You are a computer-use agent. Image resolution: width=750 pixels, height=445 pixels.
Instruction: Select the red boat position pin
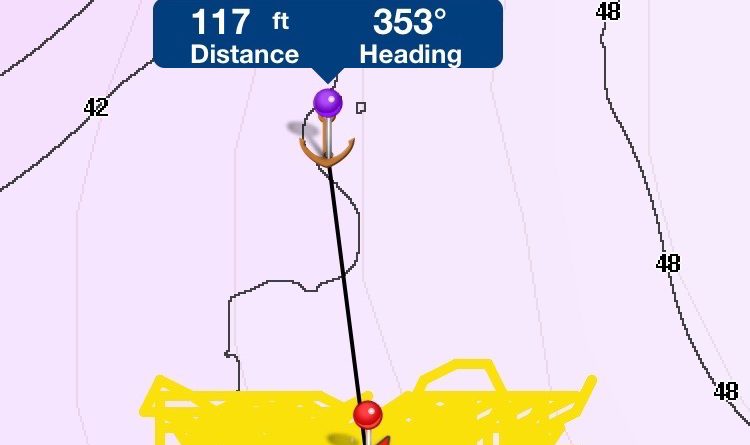click(x=368, y=414)
